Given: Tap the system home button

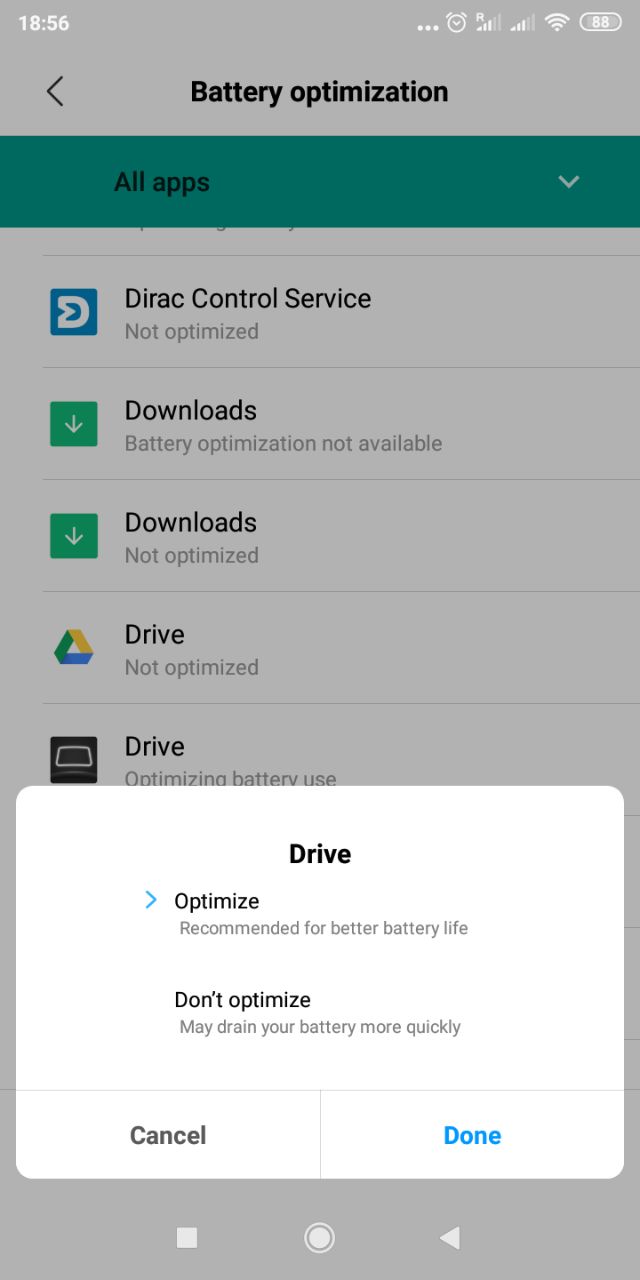Looking at the screenshot, I should (x=319, y=1238).
